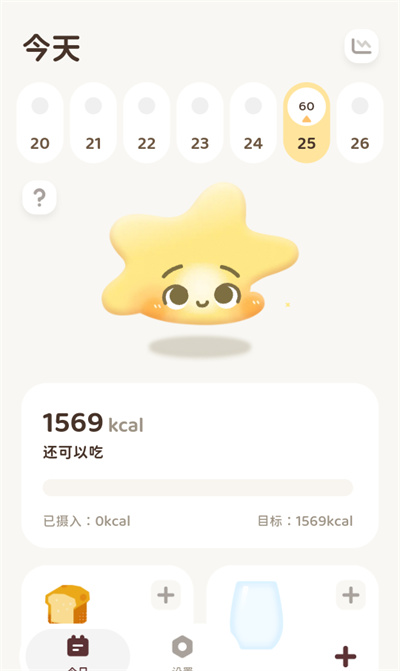Screen dimensions: 400x671
Task: Select day 21 in the calendar strip
Action: click(93, 123)
